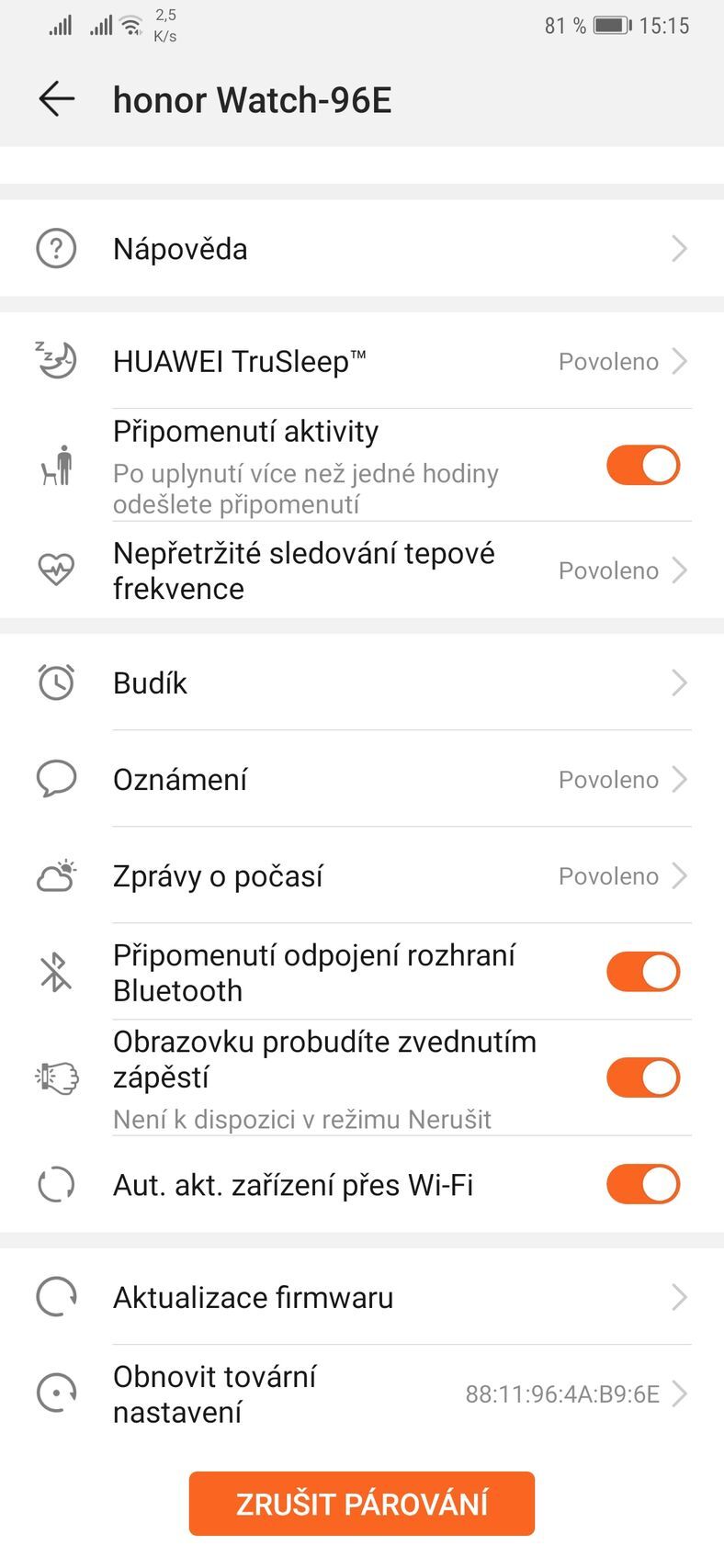This screenshot has width=724, height=1568.
Task: Toggle Obrazovku probudíte zvednutím zápěstí
Action: pos(642,1077)
